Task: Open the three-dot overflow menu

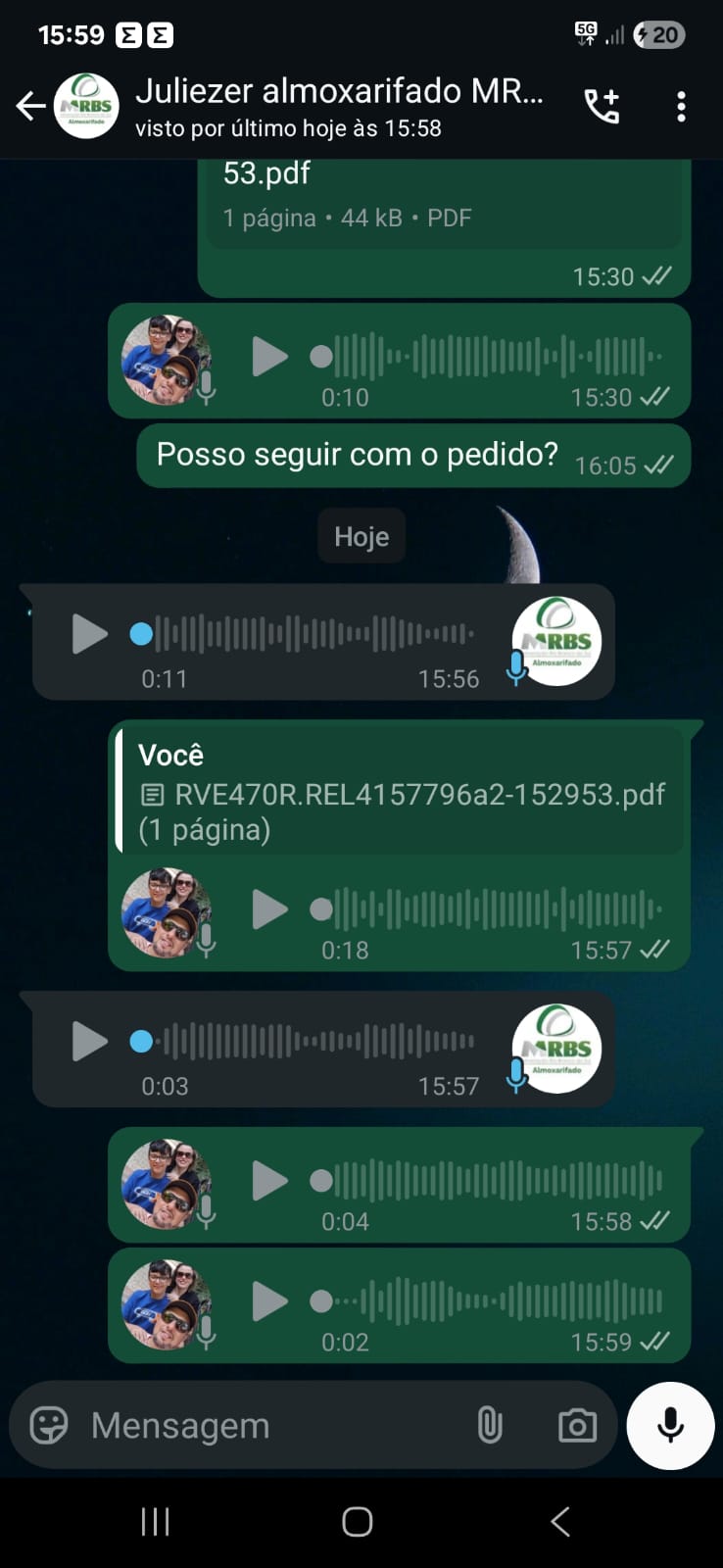Action: coord(681,106)
